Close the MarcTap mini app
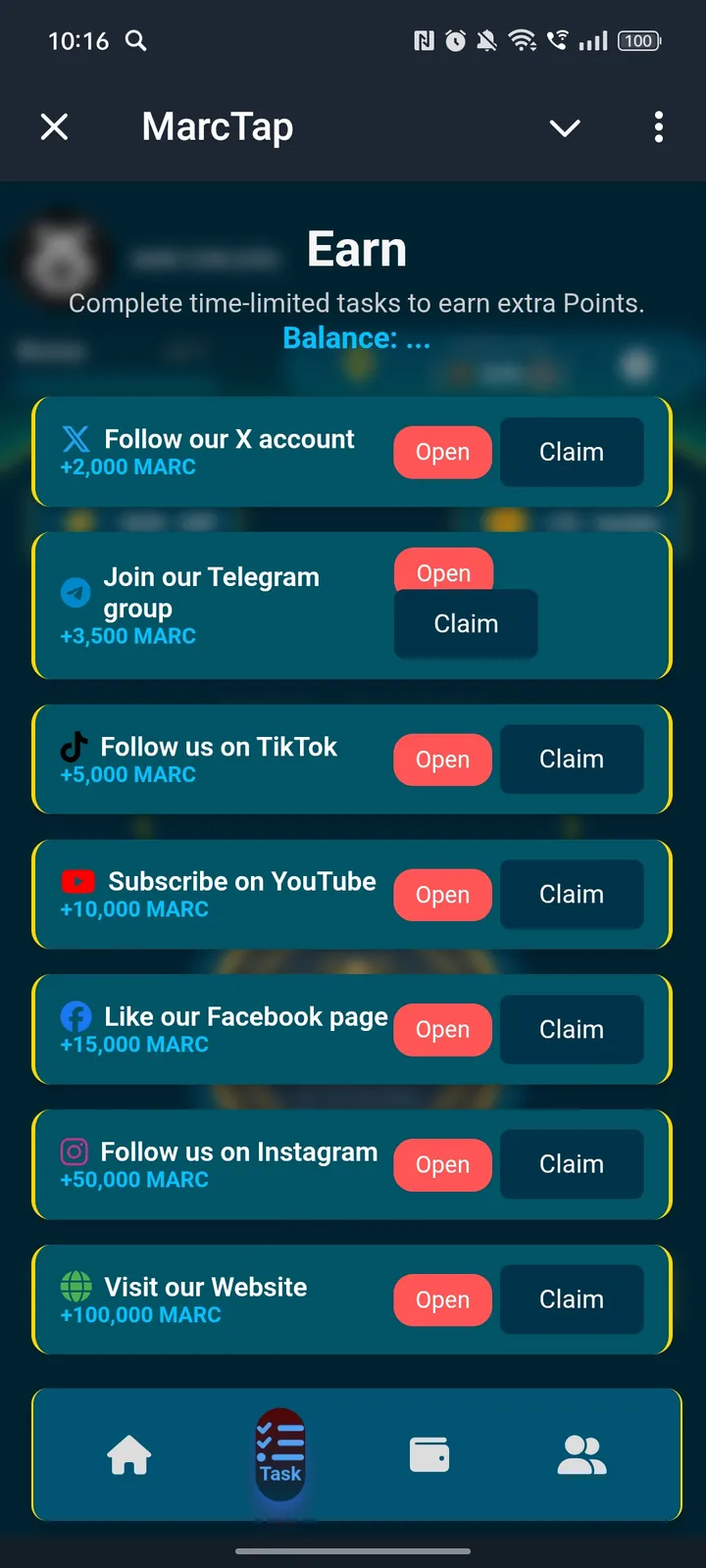Viewport: 706px width, 1568px height. pos(55,127)
